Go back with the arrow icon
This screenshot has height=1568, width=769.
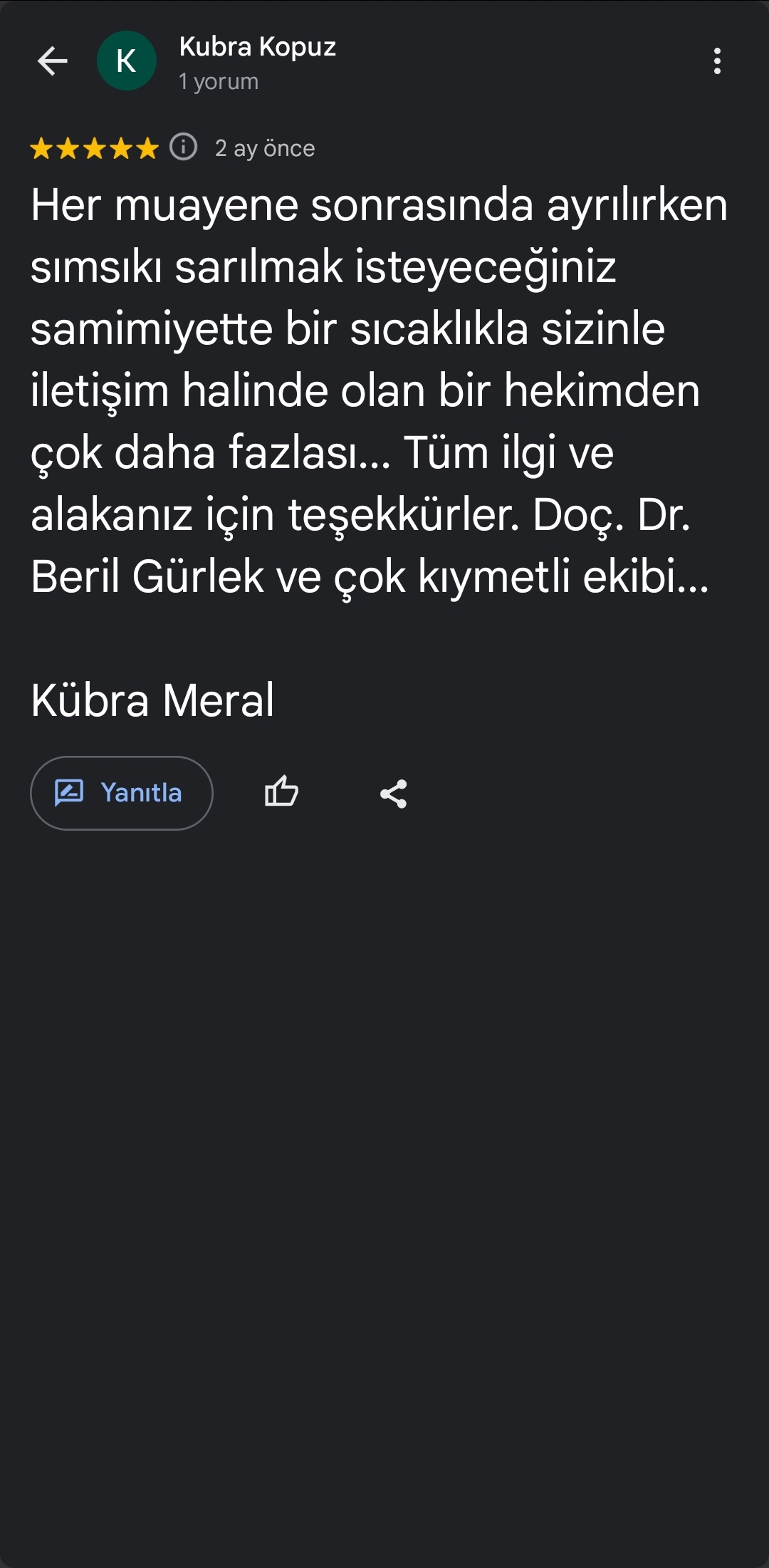tap(52, 61)
